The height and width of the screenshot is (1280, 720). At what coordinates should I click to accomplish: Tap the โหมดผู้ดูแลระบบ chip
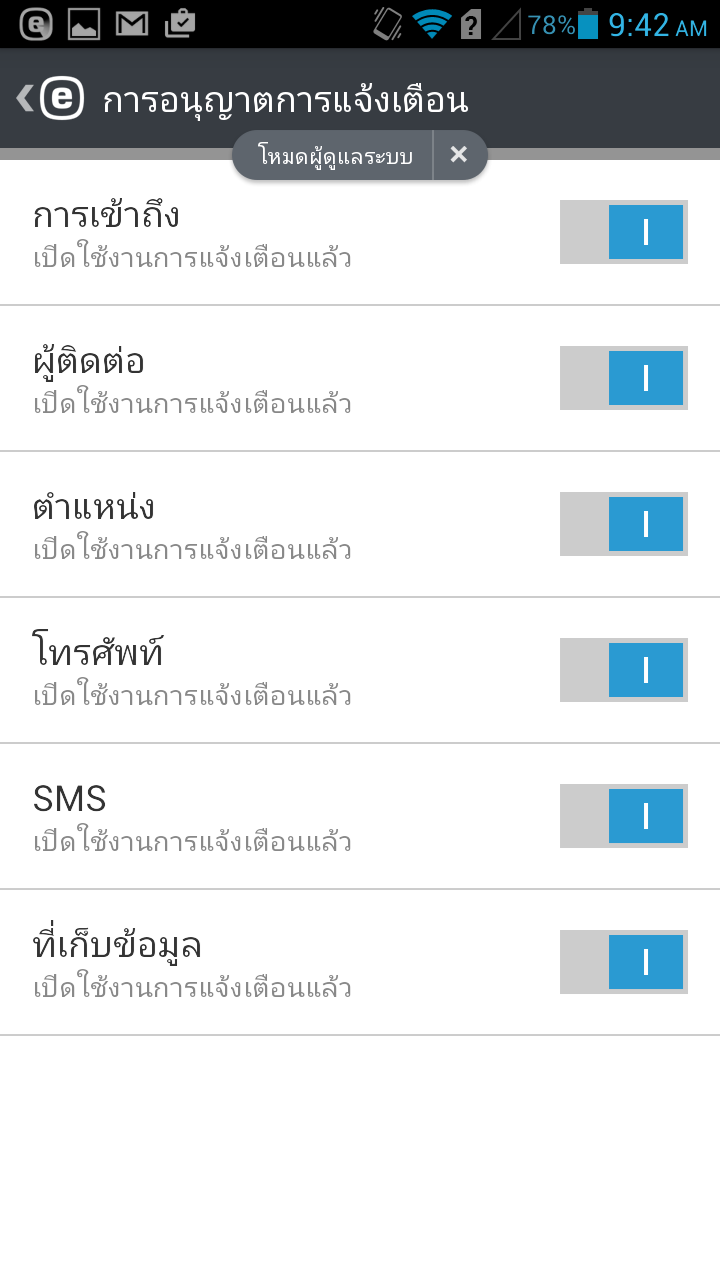pyautogui.click(x=335, y=156)
